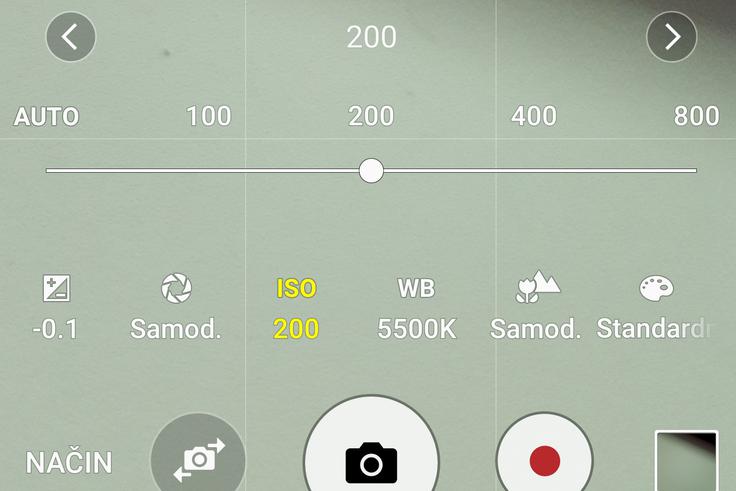The height and width of the screenshot is (491, 736).
Task: Open the last photo gallery thumbnail
Action: pos(686,461)
